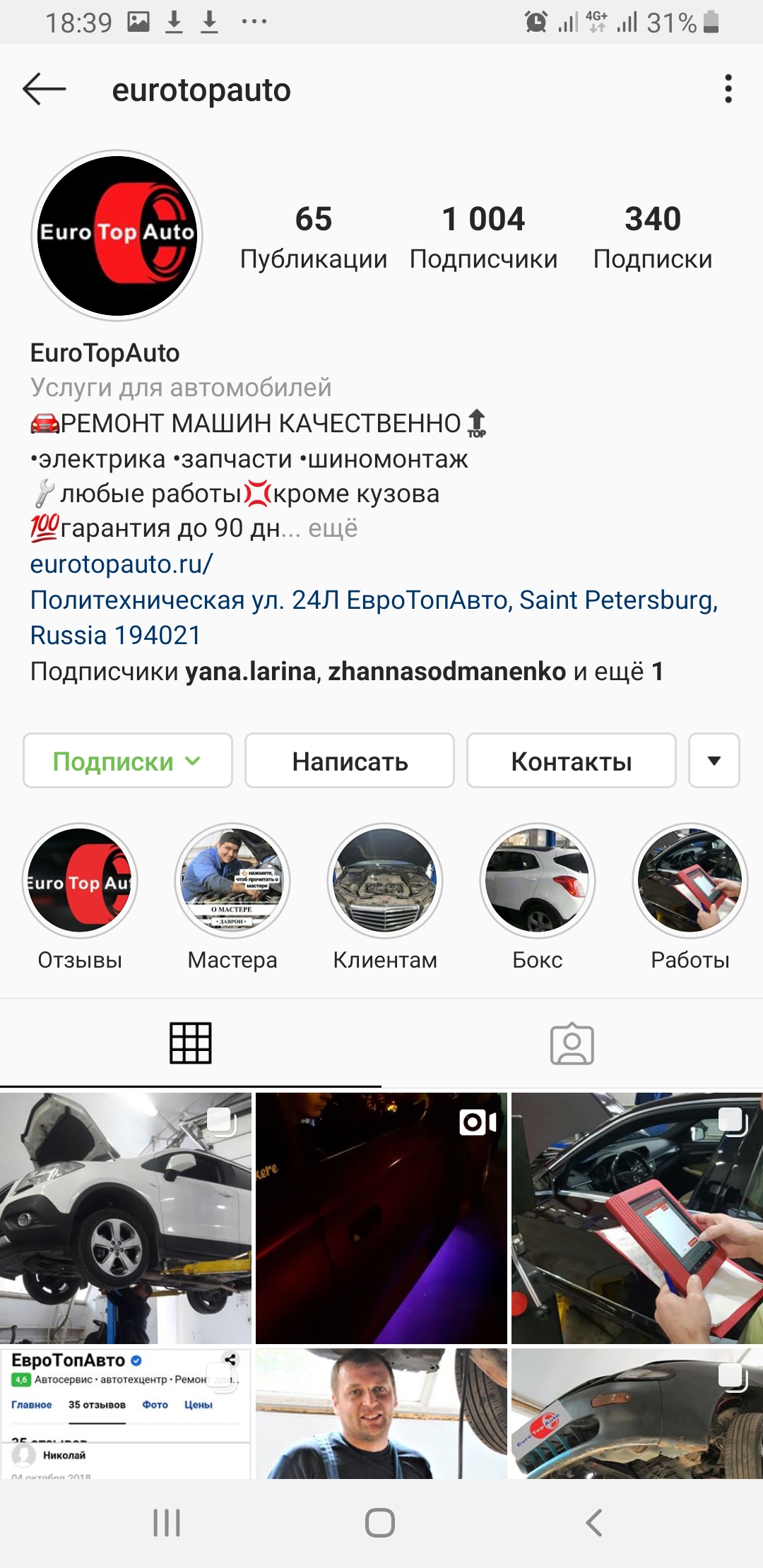View the 1 004 Подписчики list

(x=483, y=237)
